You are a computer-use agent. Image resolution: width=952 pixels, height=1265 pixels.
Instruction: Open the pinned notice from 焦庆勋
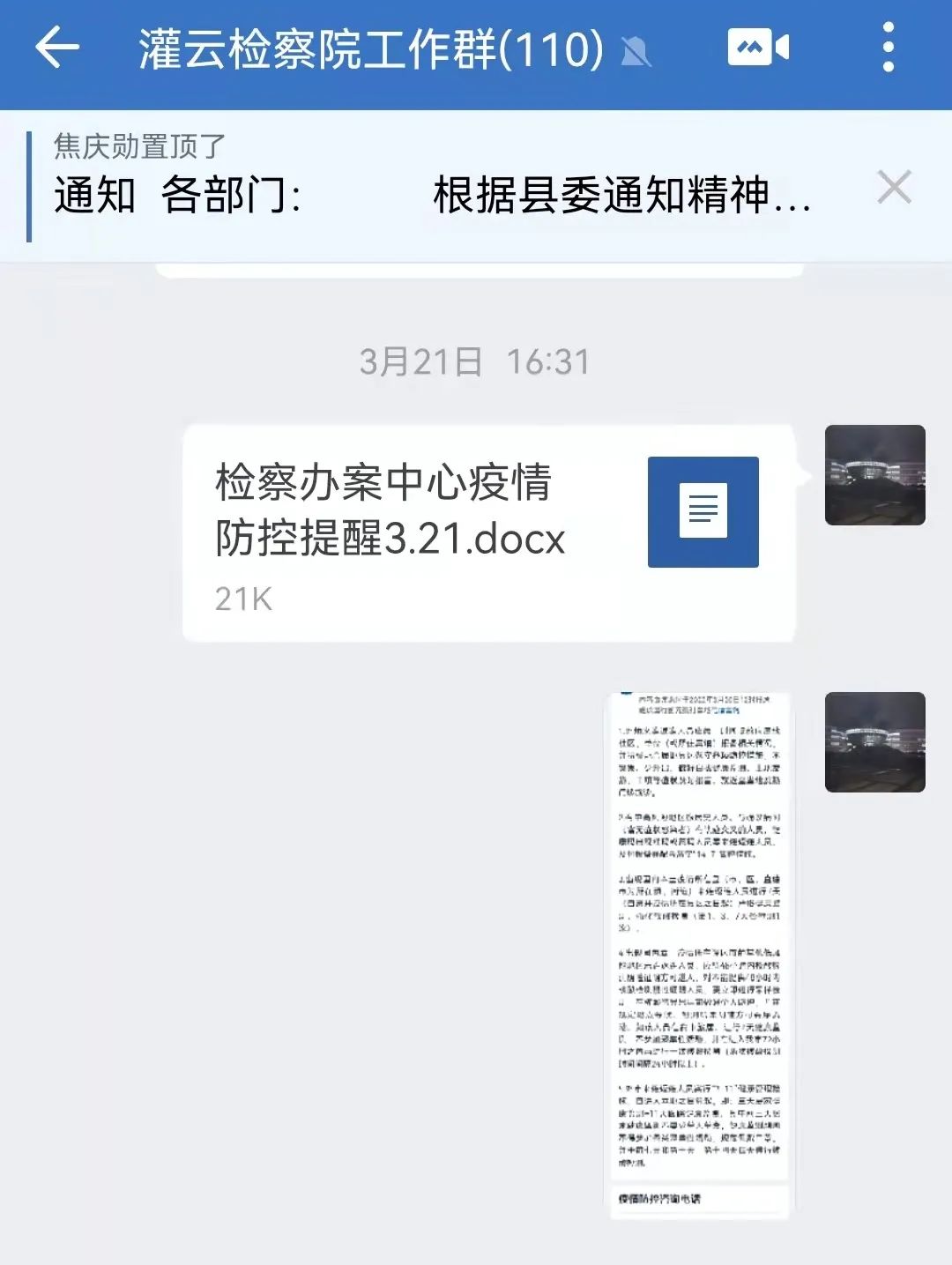[432, 185]
